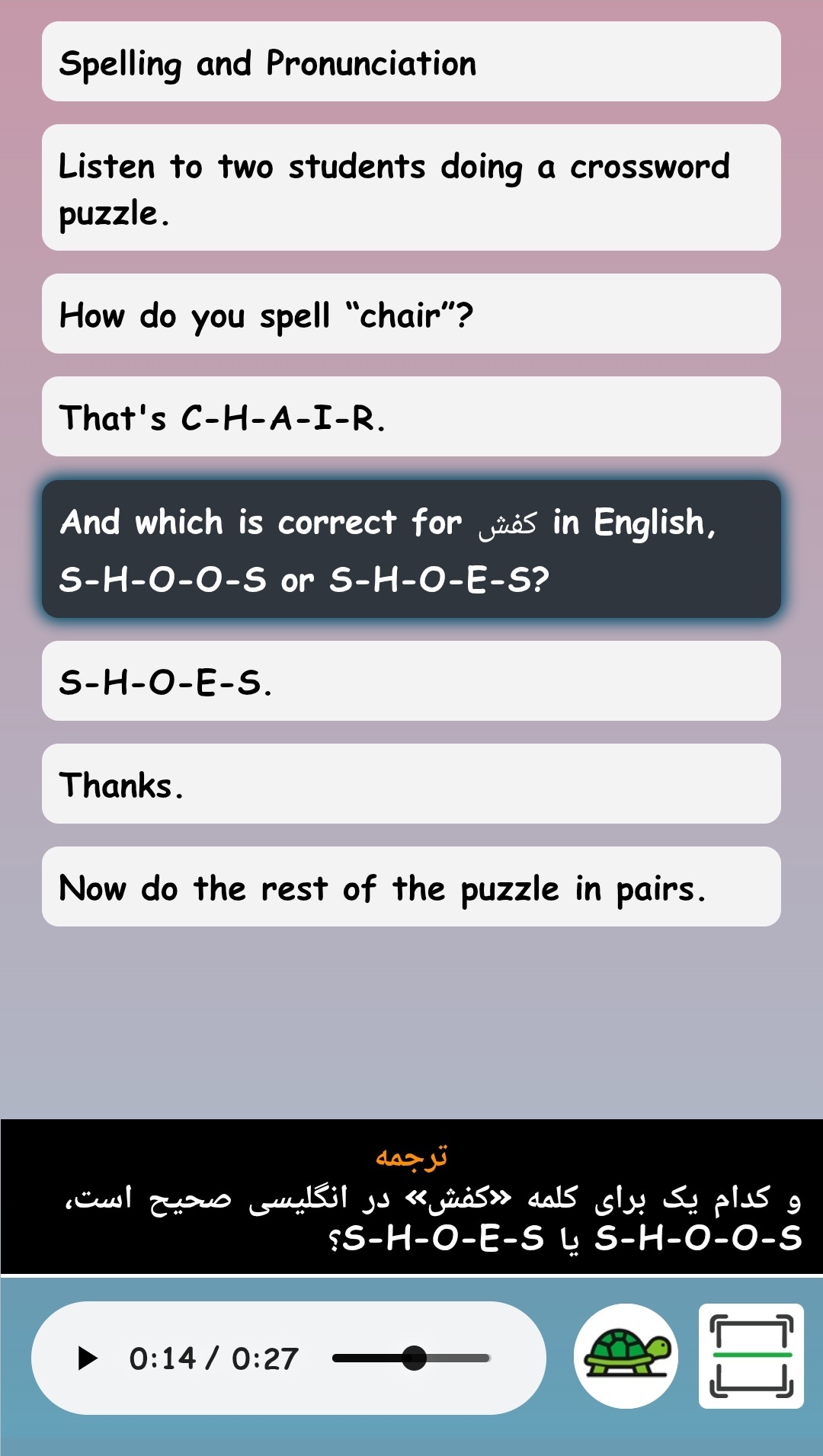Tap the highlighted "And which is correct" sentence

411,549
